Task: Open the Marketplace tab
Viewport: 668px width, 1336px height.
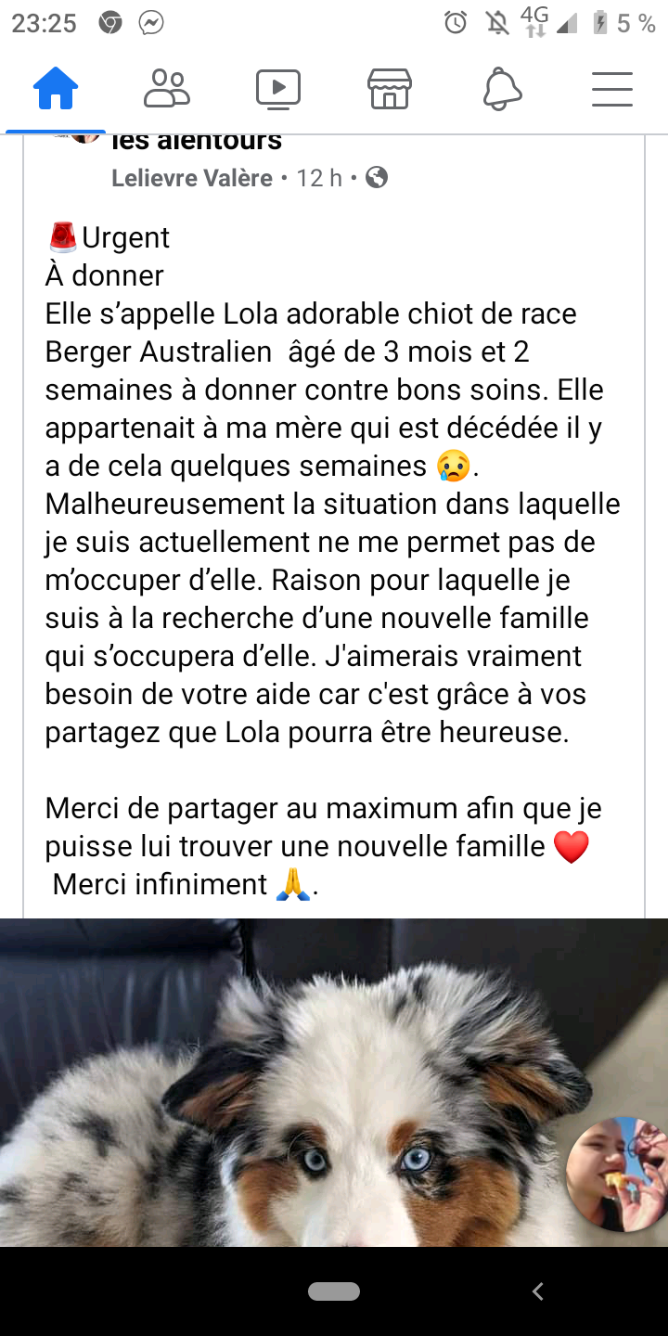Action: [x=390, y=89]
